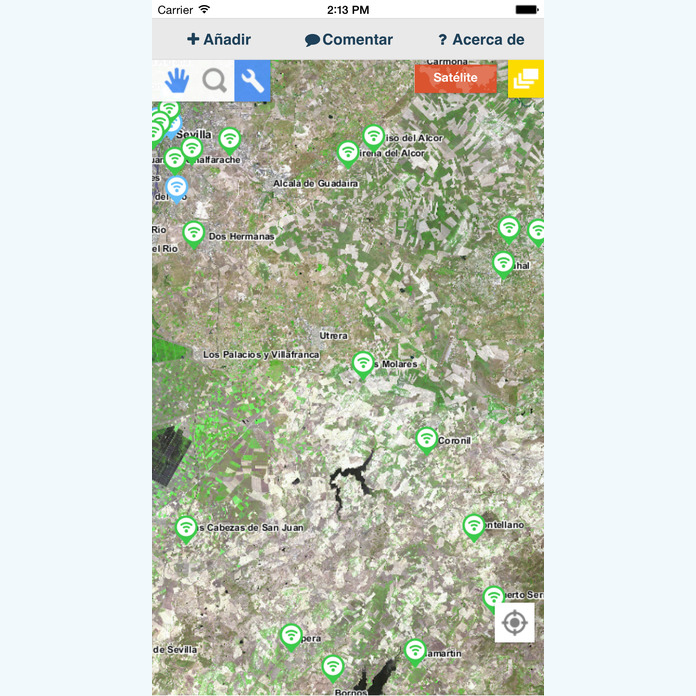696x696 pixels.
Task: Tap the WiFi marker at Coronil
Action: [x=427, y=439]
